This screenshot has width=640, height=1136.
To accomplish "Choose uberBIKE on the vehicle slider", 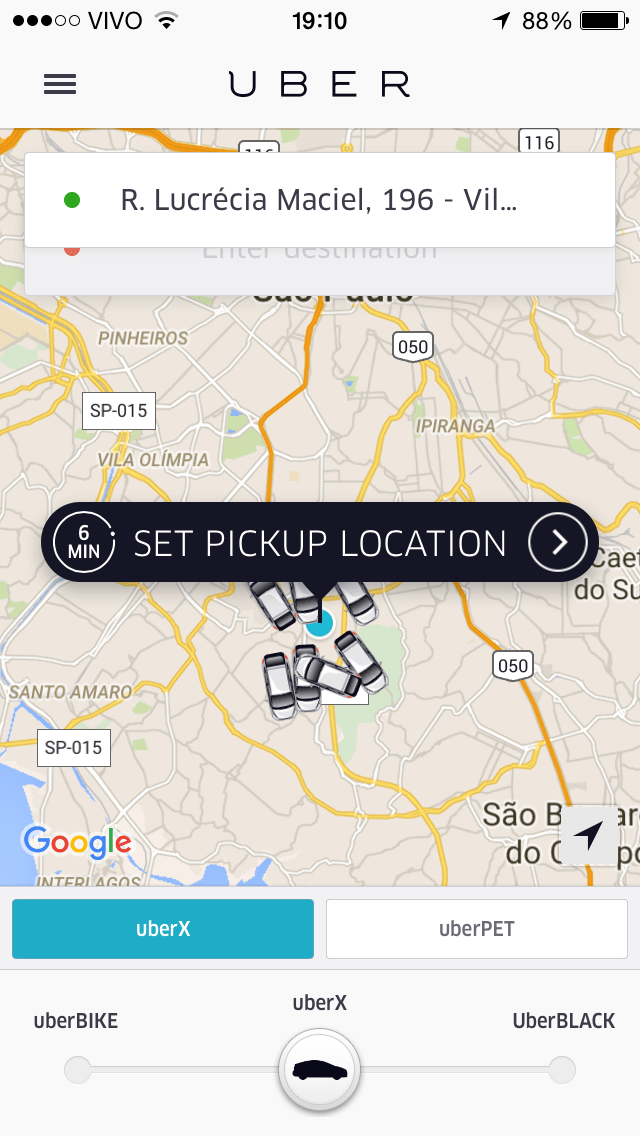I will coord(77,1070).
